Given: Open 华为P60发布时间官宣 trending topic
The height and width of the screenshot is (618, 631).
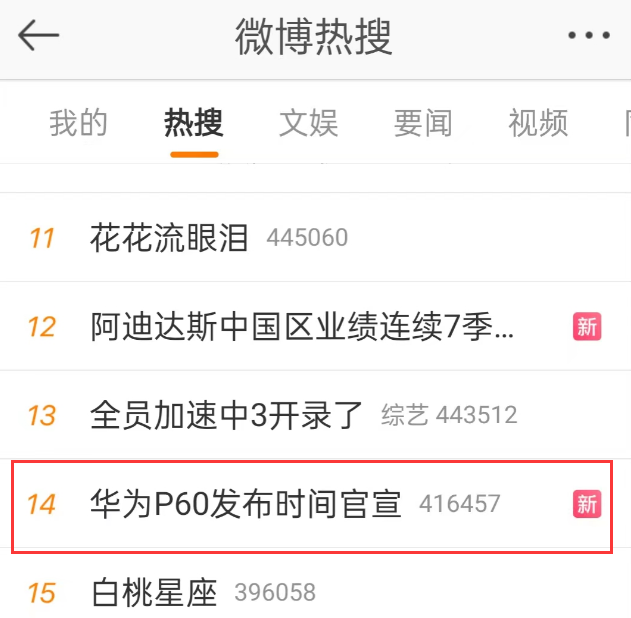Looking at the screenshot, I should coord(245,503).
